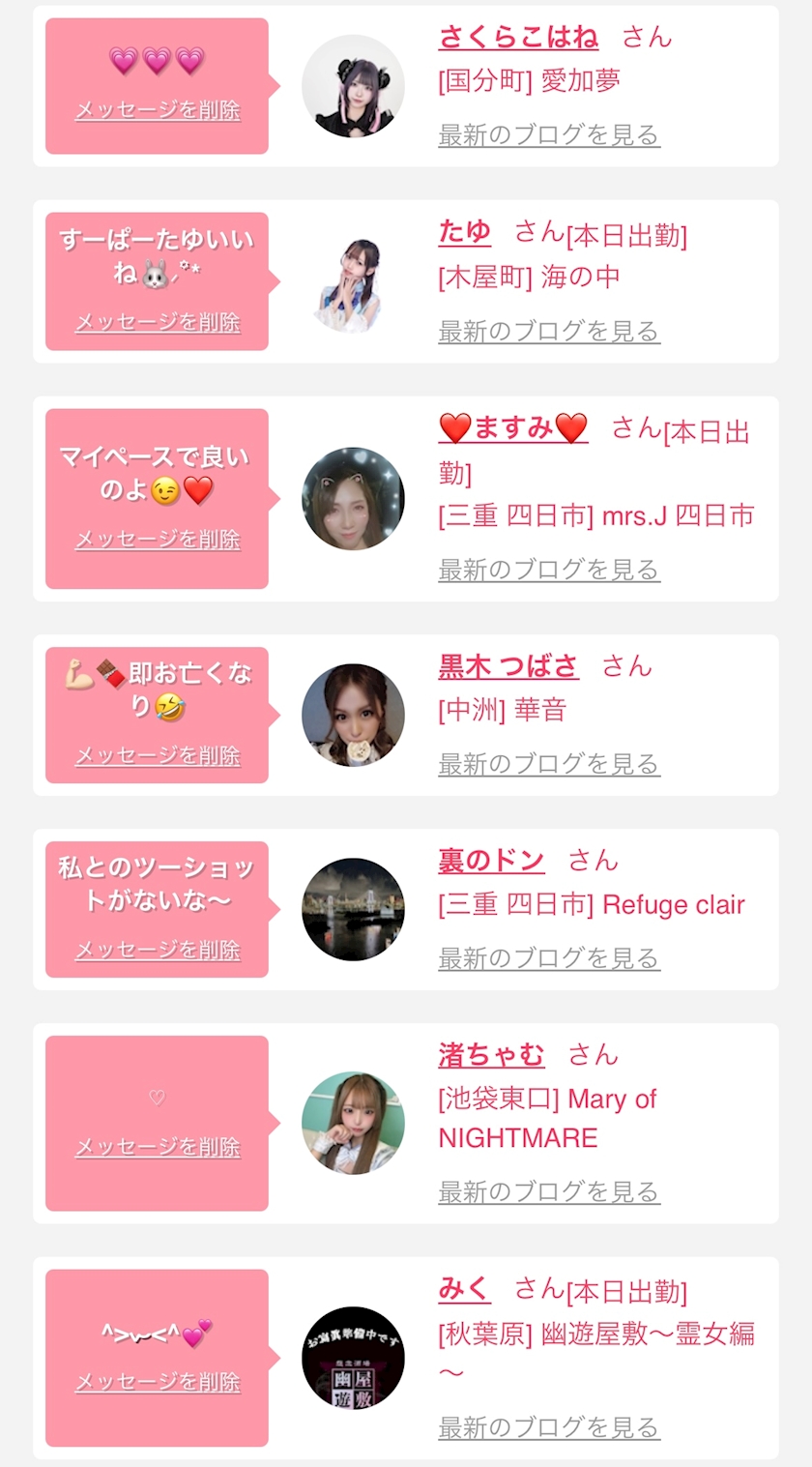
Task: View 黒木 つばさ's latest blog
Action: (x=548, y=765)
